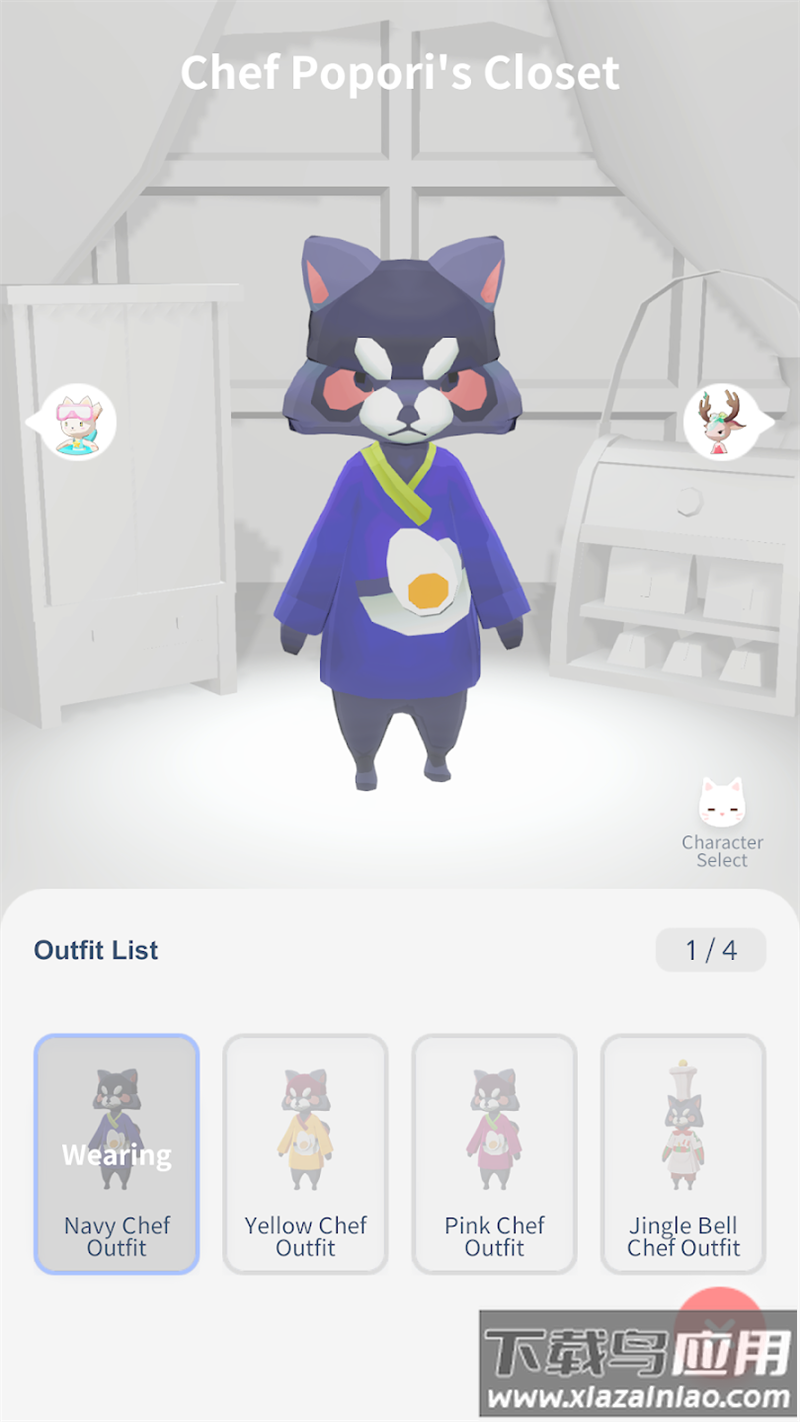Try on the Pink Chef Outfit
This screenshot has height=1422, width=800.
[x=494, y=1154]
